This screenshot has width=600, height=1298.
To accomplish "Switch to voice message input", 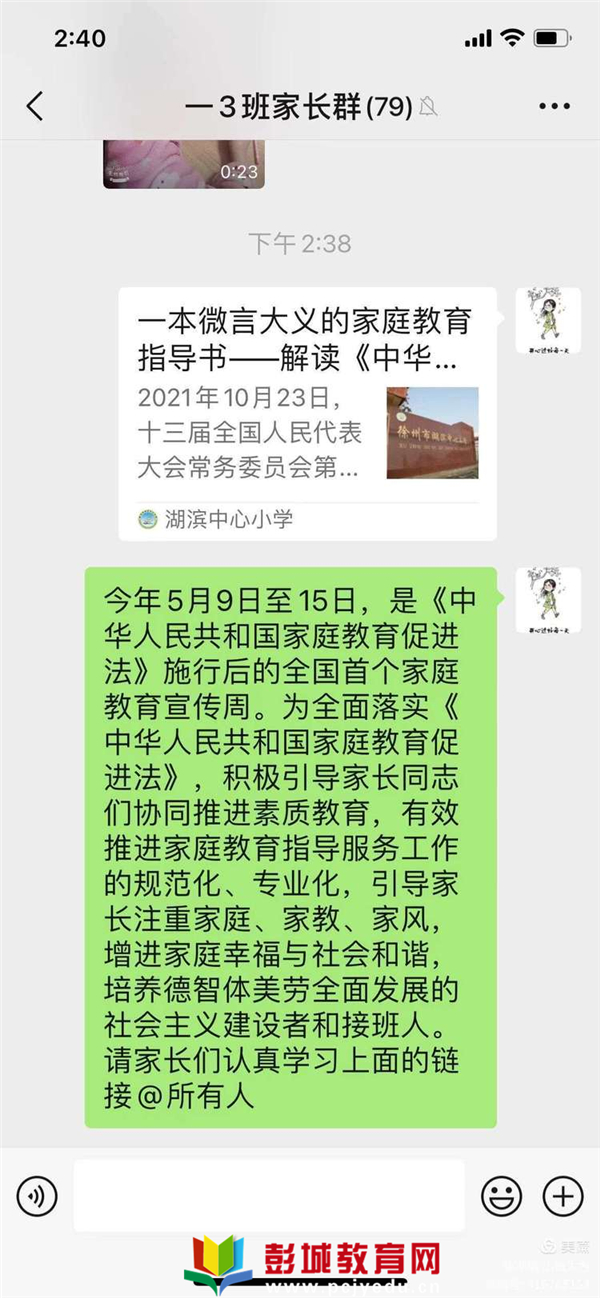I will click(x=37, y=1195).
